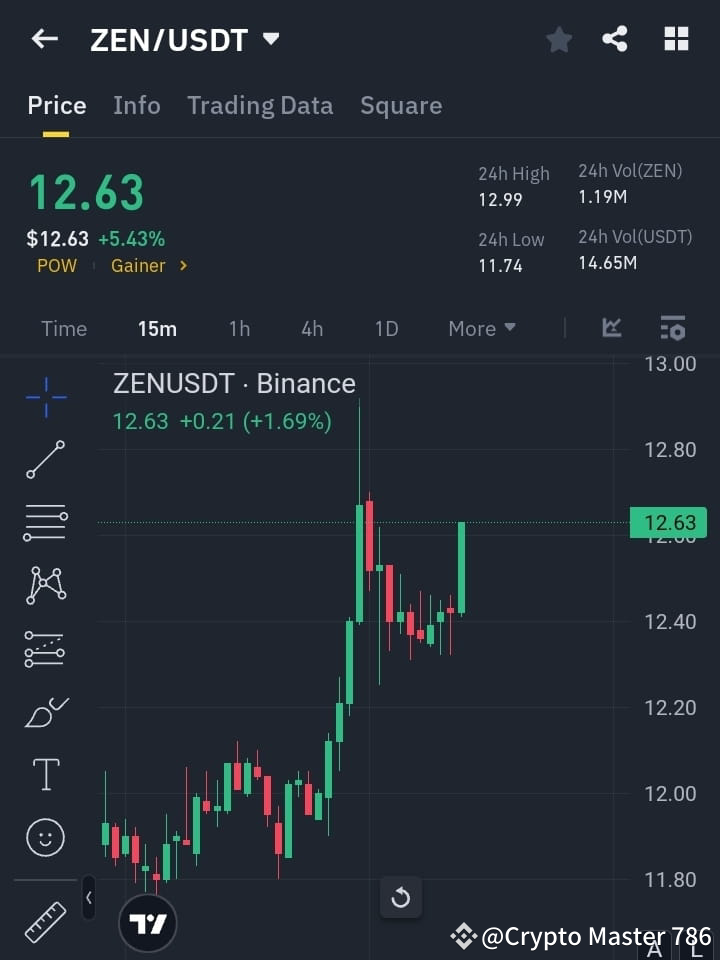
Task: Open the Square tab
Action: click(x=400, y=105)
